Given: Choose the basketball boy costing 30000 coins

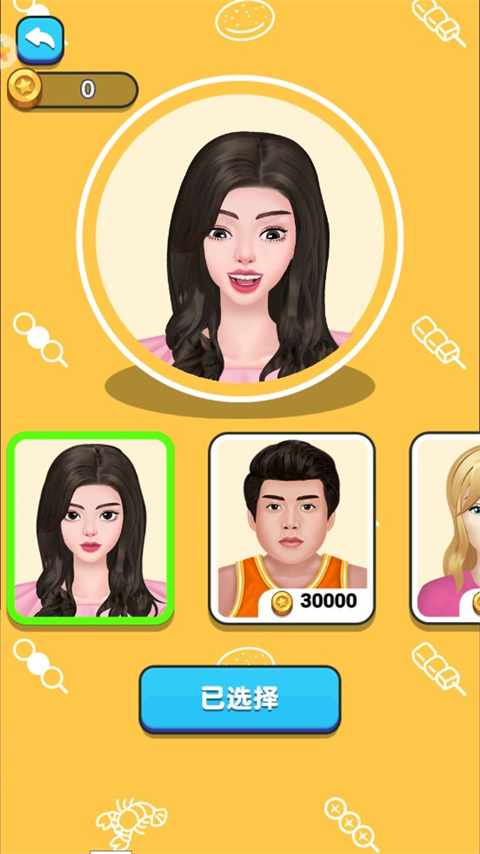Looking at the screenshot, I should 291,528.
